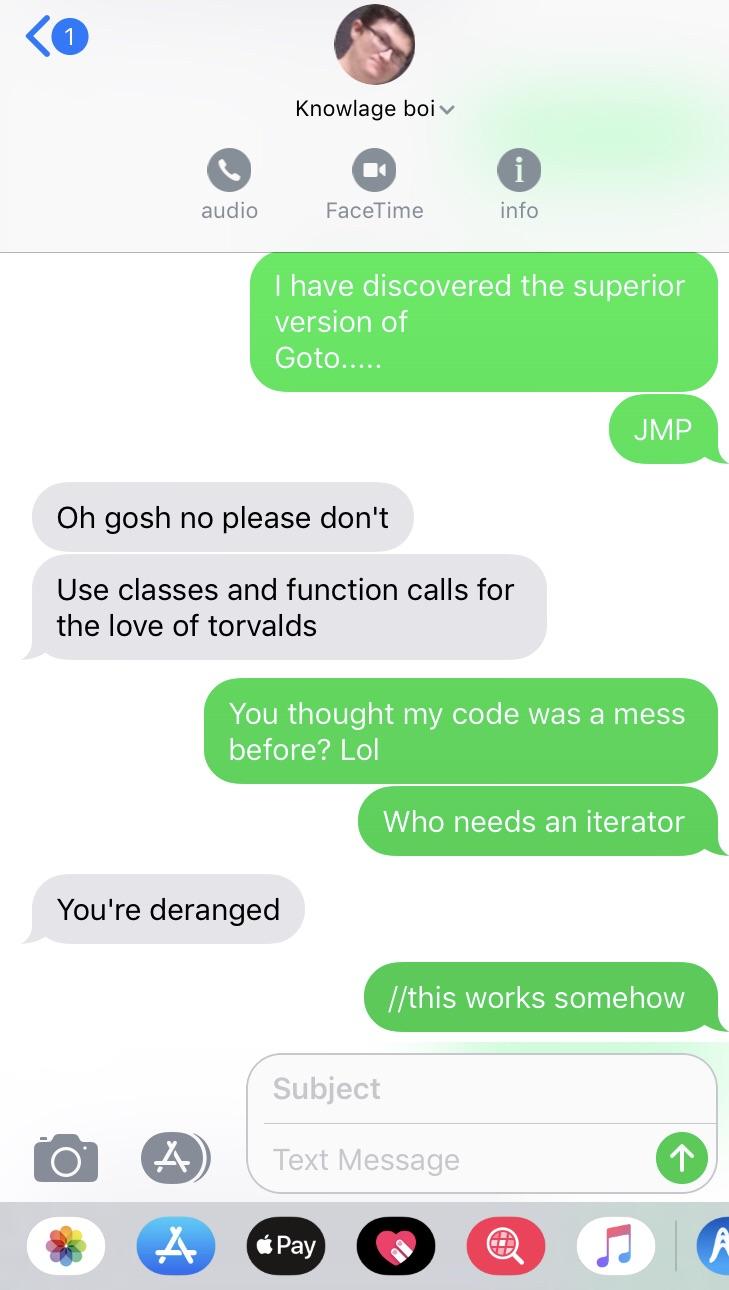Open the App Store for iMessage

tap(176, 1245)
